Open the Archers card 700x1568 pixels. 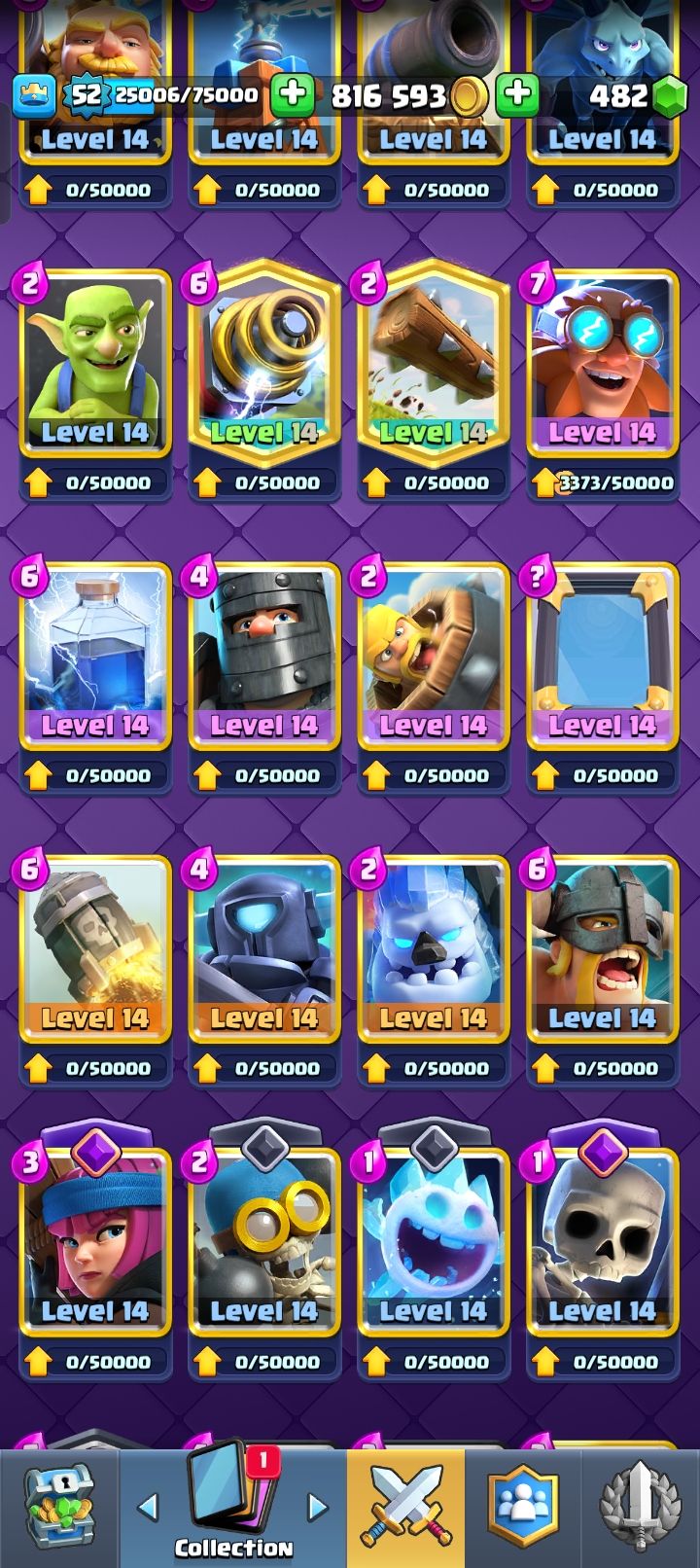click(95, 1240)
